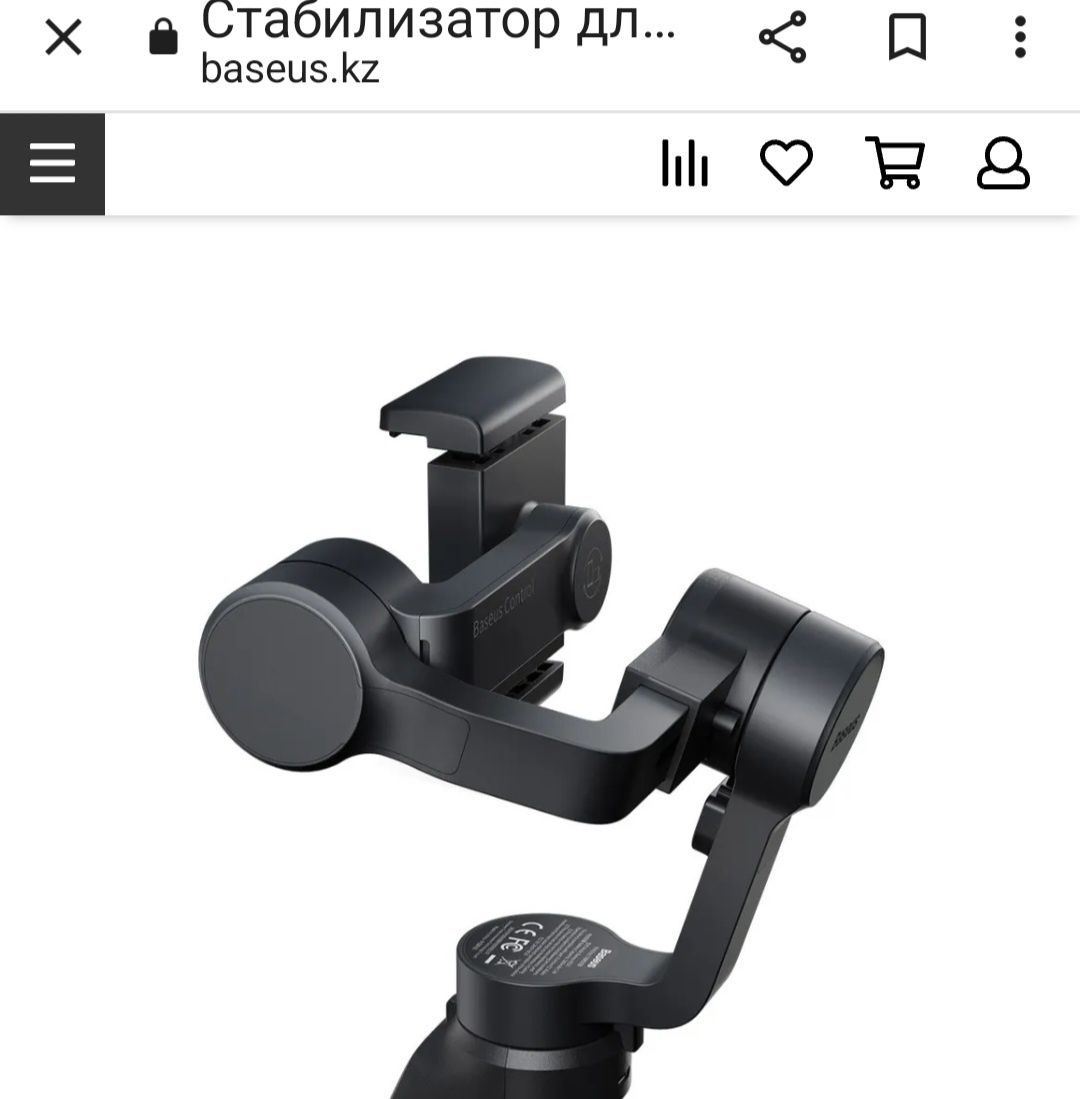The image size is (1080, 1099).
Task: Share this page link
Action: [x=782, y=39]
